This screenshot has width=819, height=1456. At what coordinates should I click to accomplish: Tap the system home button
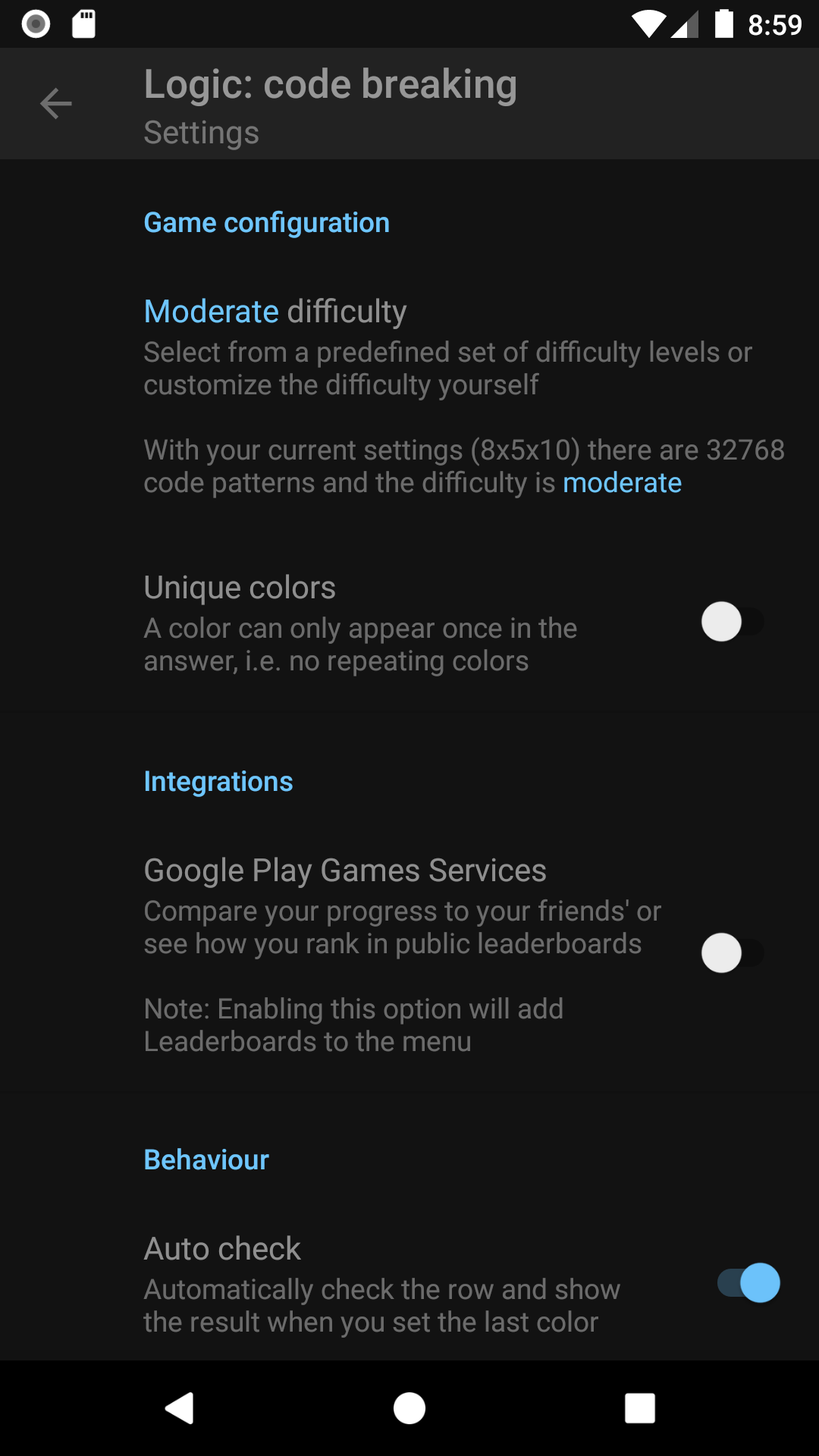409,1408
